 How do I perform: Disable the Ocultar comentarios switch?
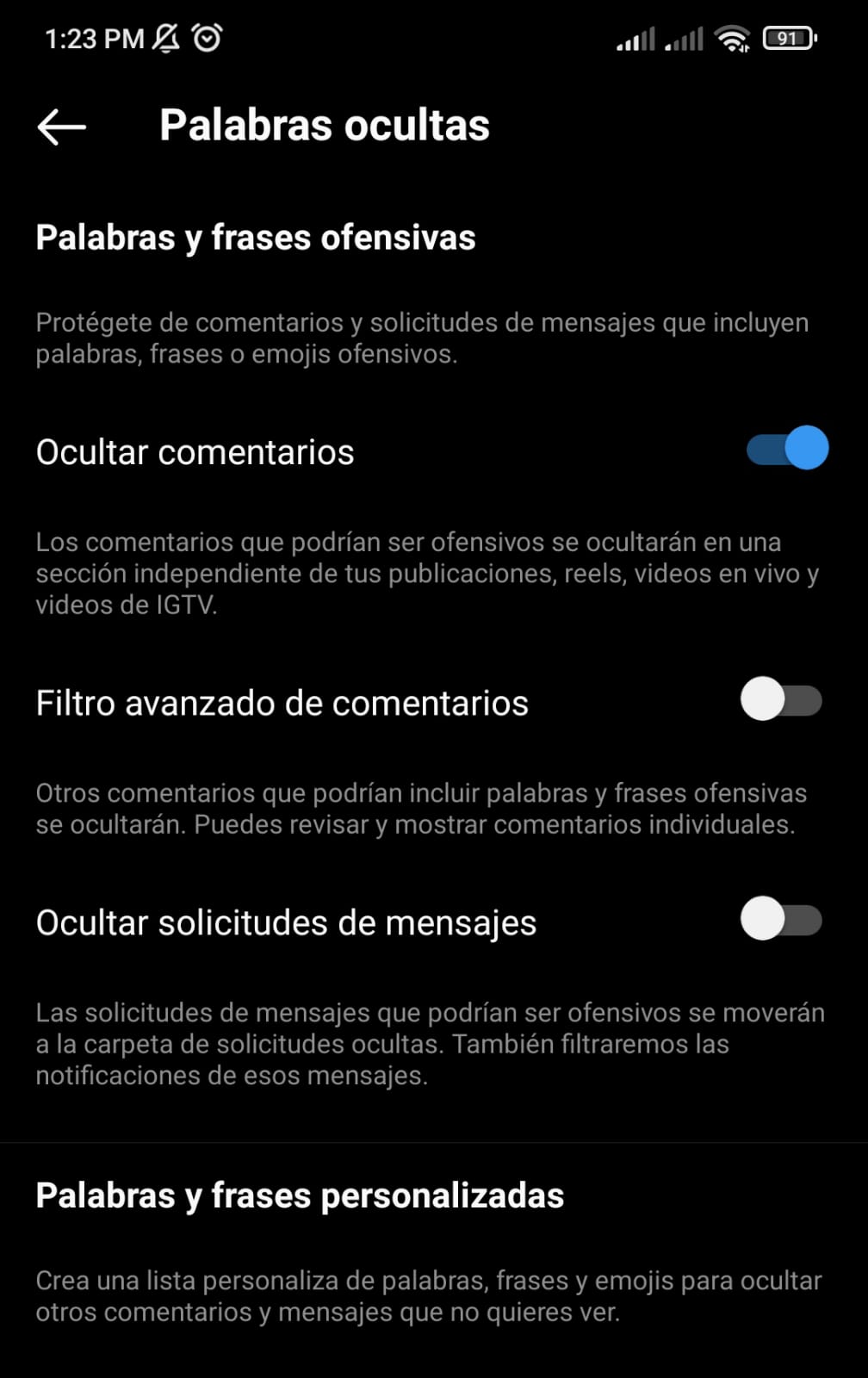(786, 449)
